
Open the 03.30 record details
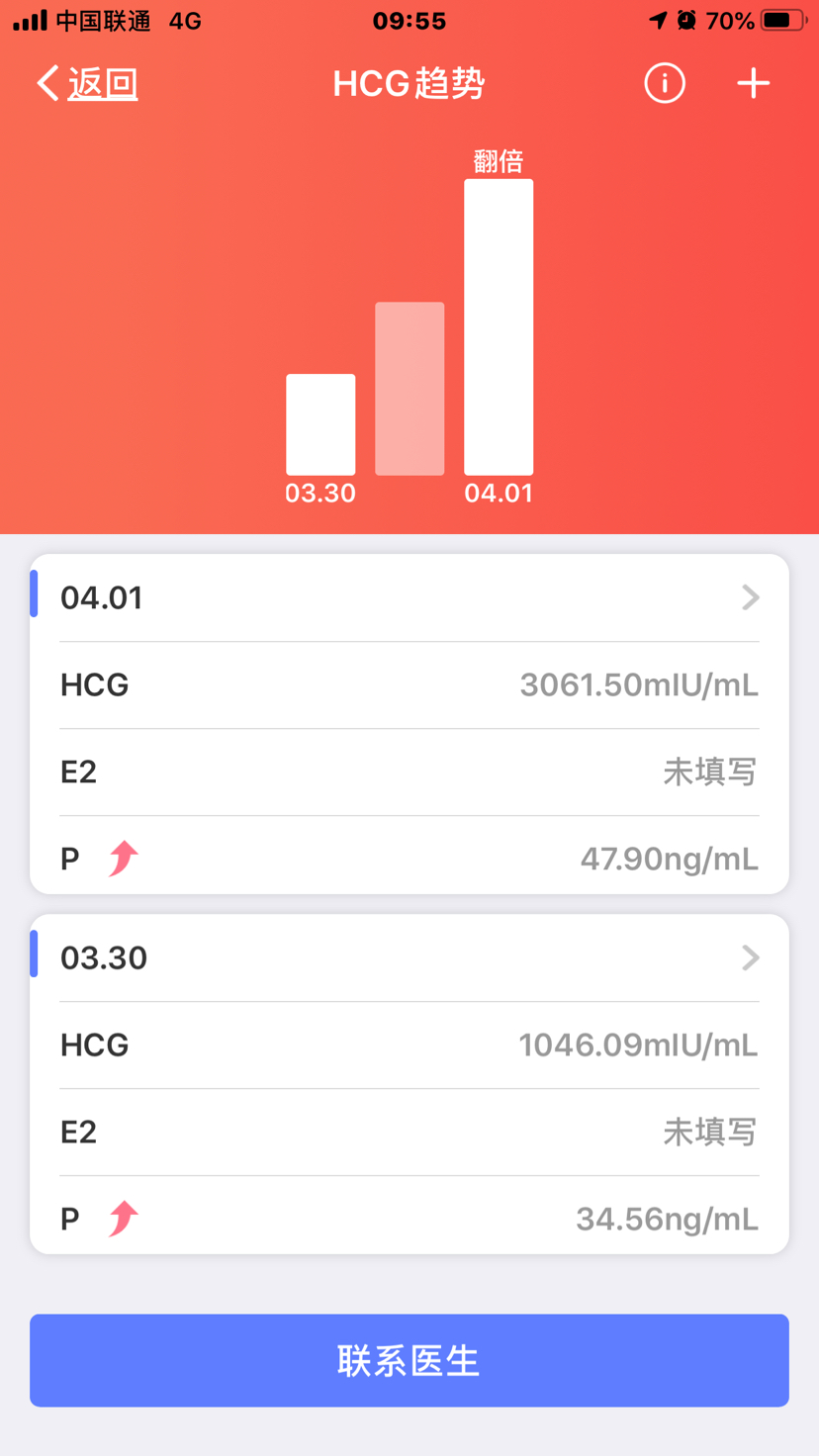point(409,957)
